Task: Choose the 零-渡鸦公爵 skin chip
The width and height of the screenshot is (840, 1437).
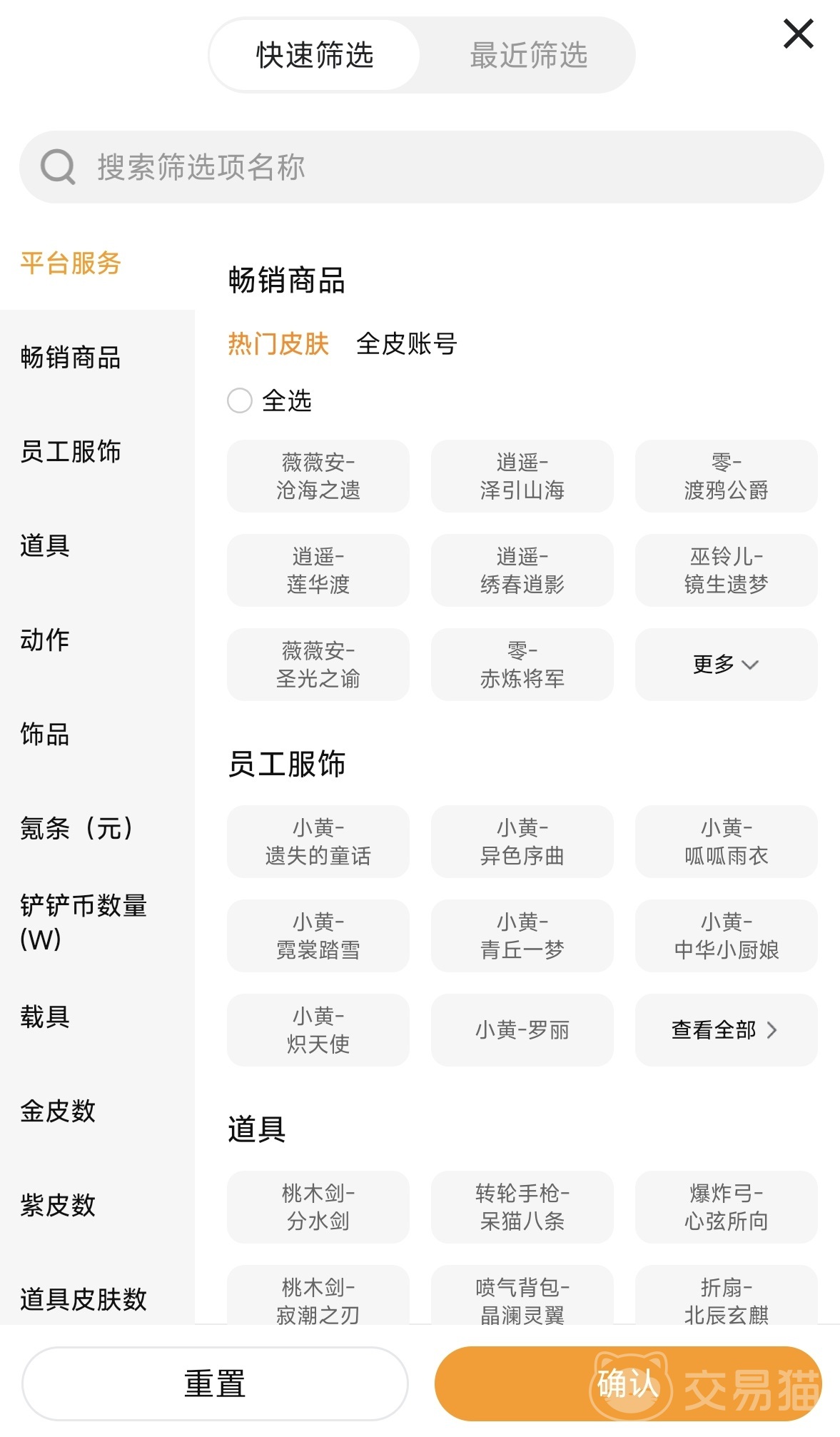Action: (x=726, y=476)
